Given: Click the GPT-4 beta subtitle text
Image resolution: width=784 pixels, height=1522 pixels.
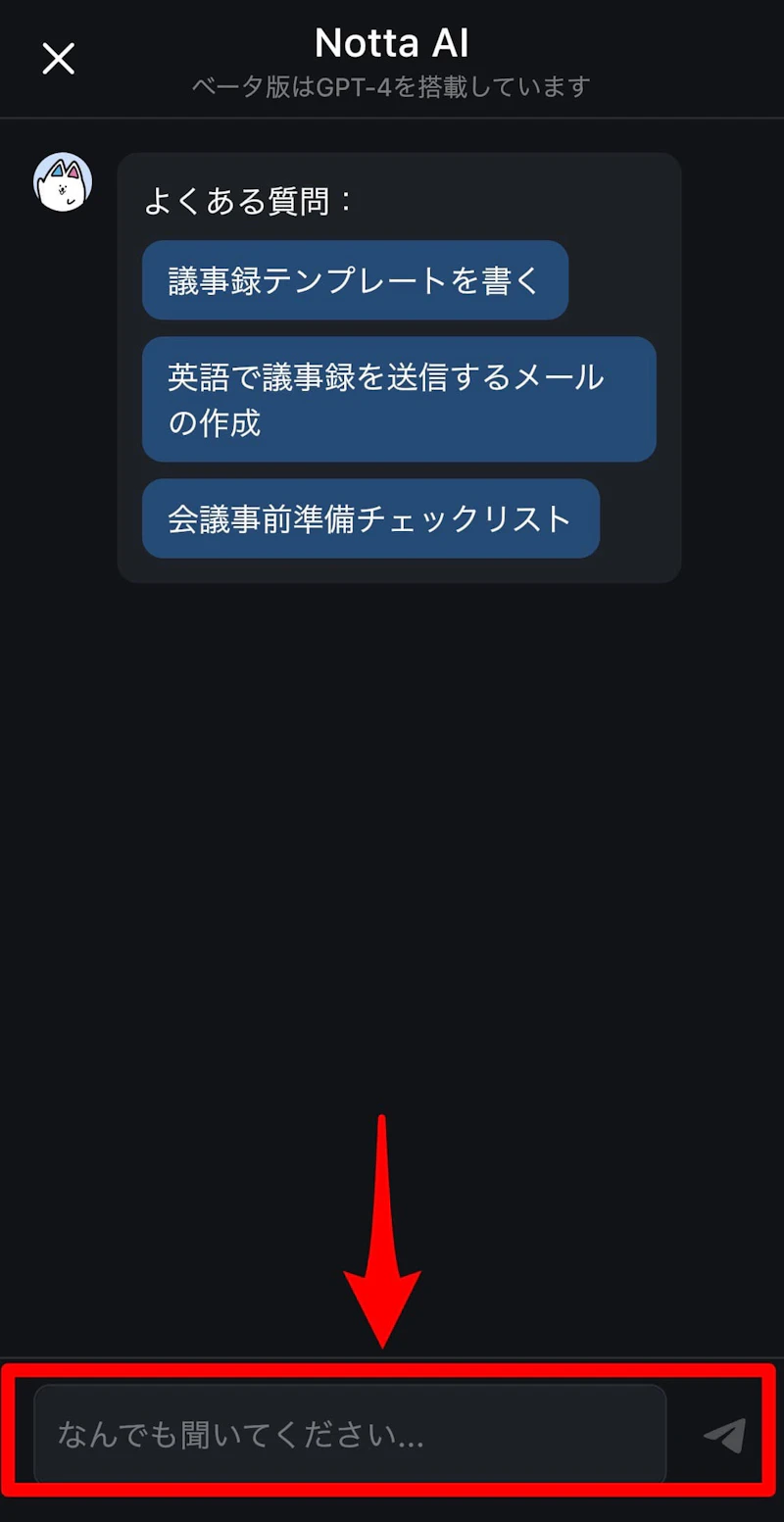Looking at the screenshot, I should click(x=391, y=86).
